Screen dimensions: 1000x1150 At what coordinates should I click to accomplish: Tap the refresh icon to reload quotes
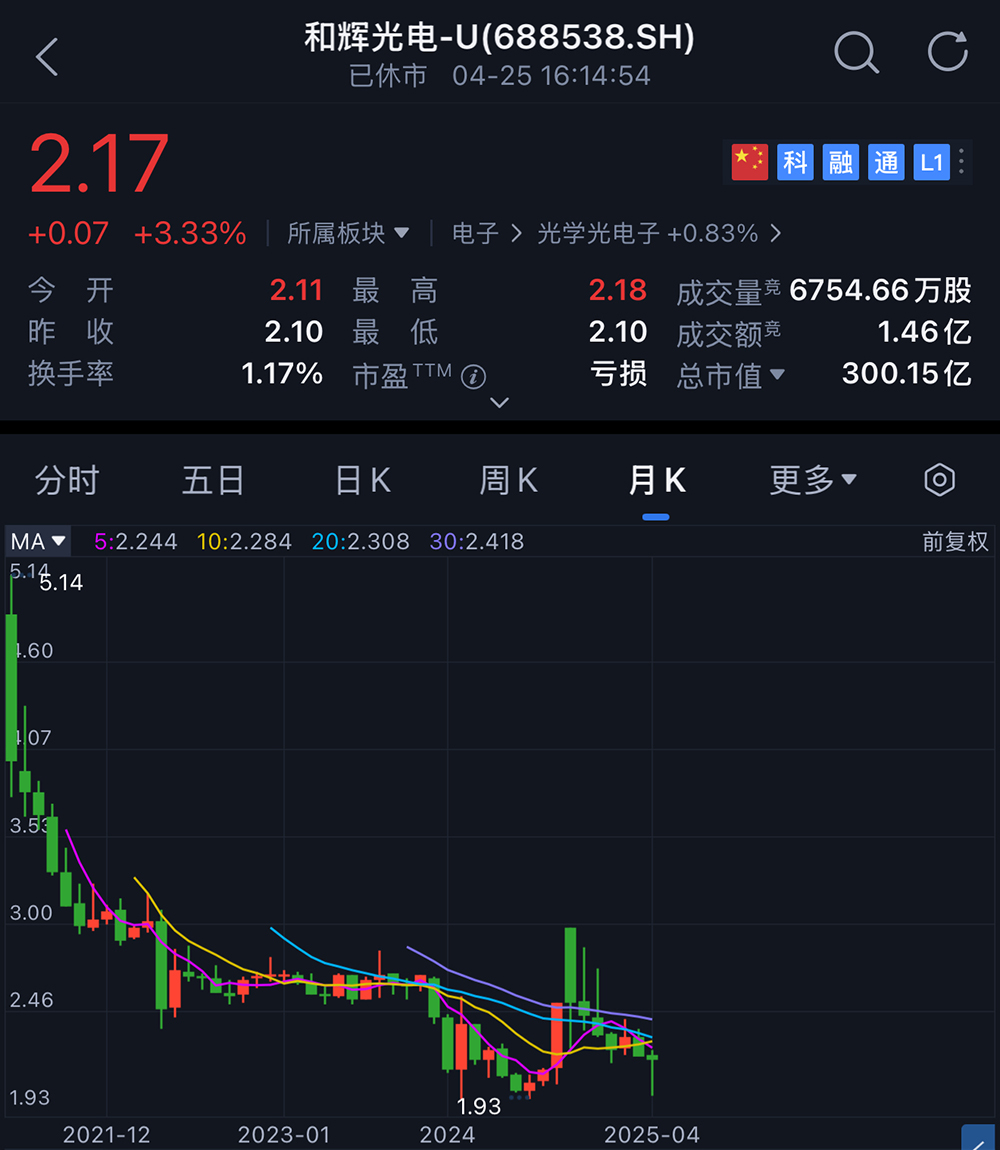coord(946,51)
